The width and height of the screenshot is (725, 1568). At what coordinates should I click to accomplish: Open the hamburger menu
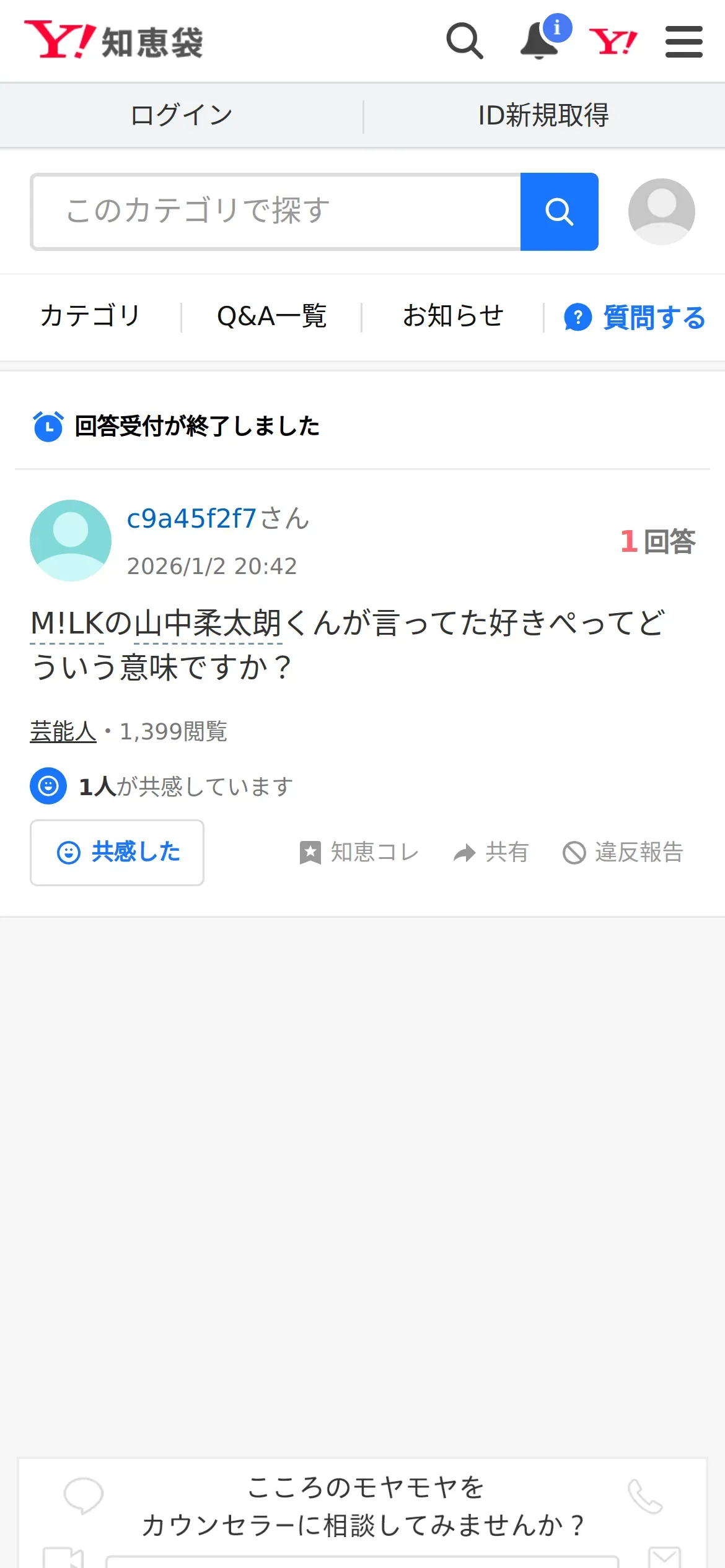pos(683,41)
